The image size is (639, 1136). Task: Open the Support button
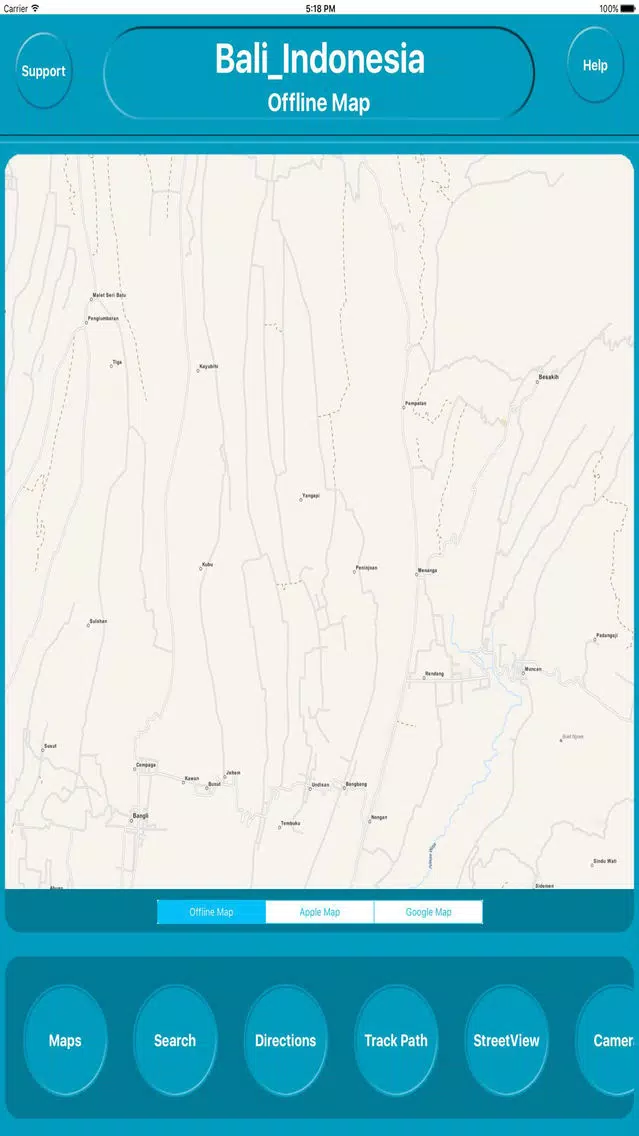click(44, 71)
